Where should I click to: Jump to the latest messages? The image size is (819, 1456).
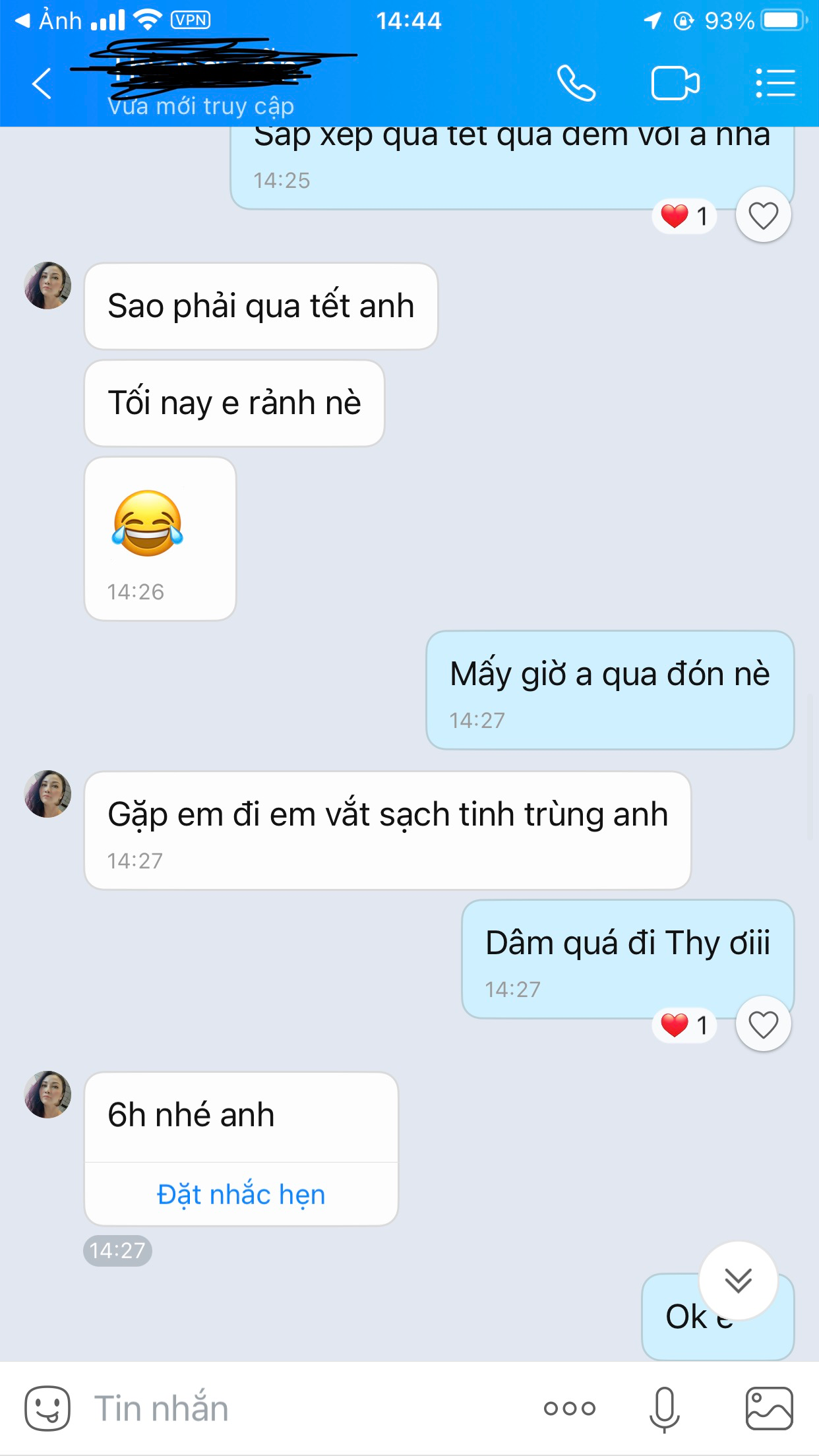click(x=738, y=1281)
